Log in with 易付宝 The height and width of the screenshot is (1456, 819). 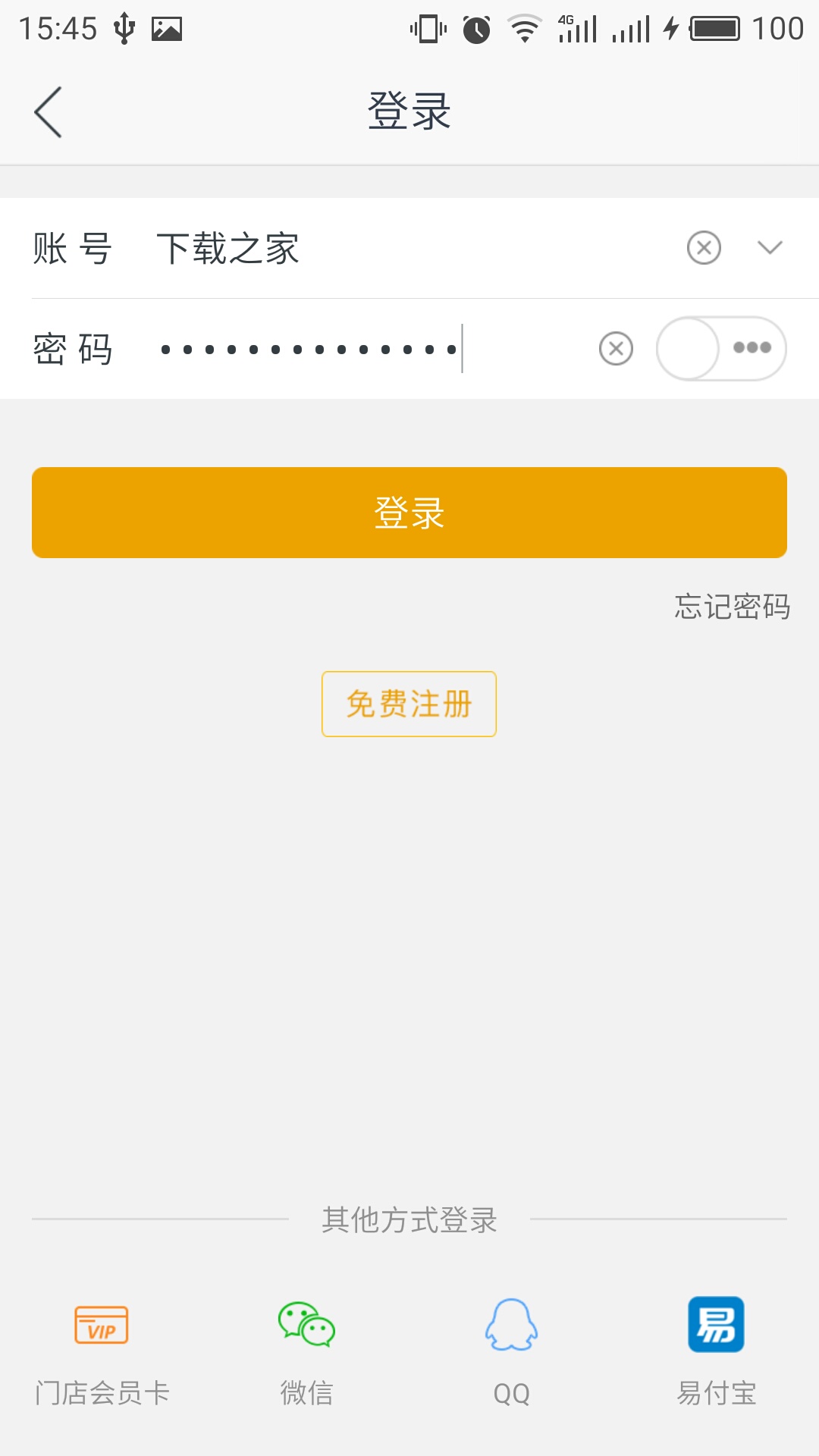[716, 1350]
